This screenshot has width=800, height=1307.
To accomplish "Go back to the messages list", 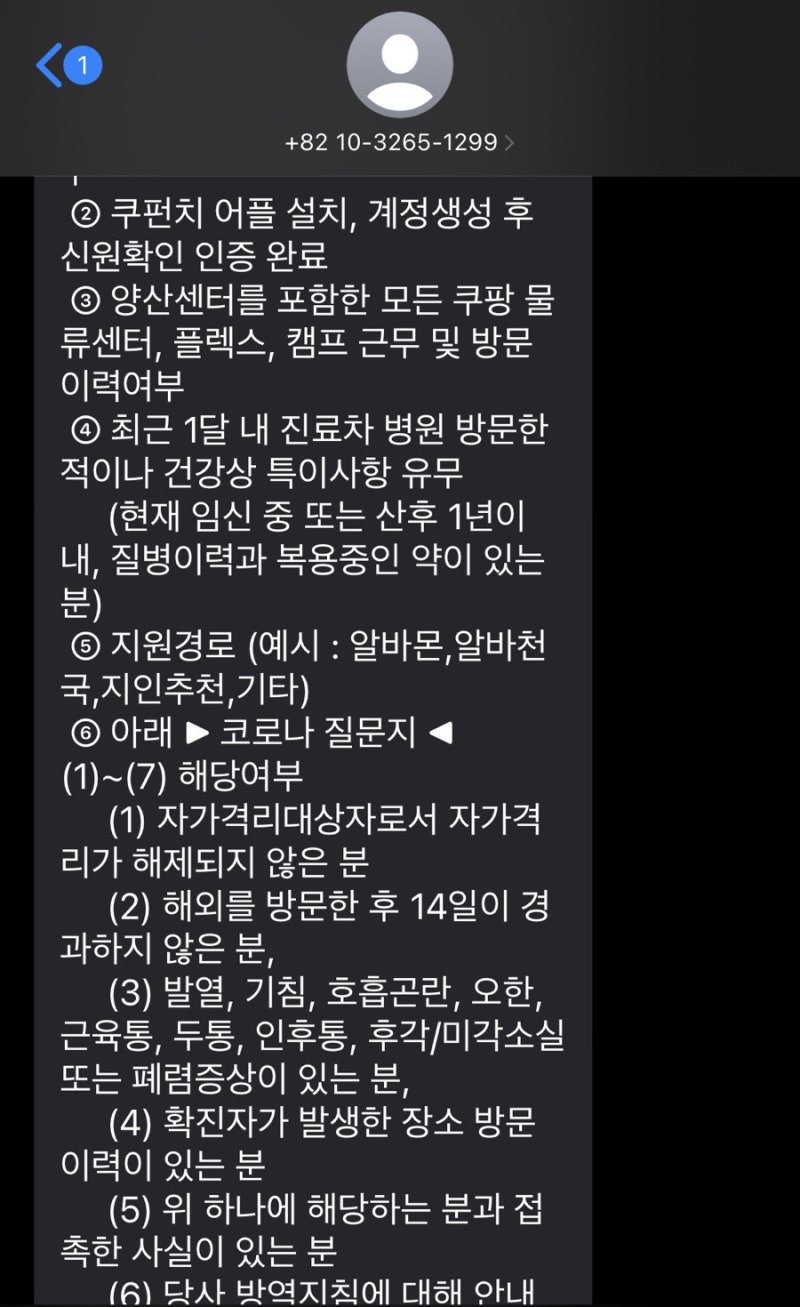I will coord(68,66).
